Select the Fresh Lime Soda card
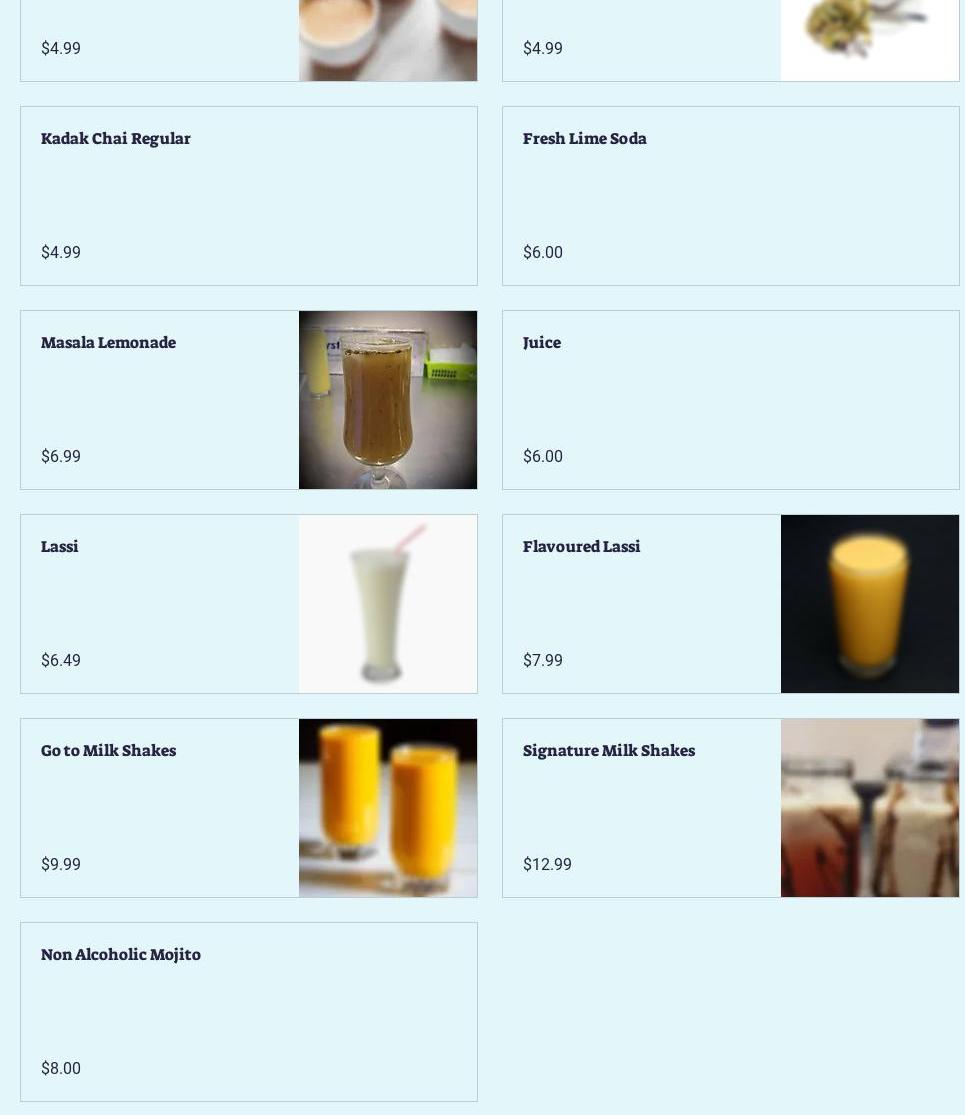The image size is (965, 1115). [730, 196]
